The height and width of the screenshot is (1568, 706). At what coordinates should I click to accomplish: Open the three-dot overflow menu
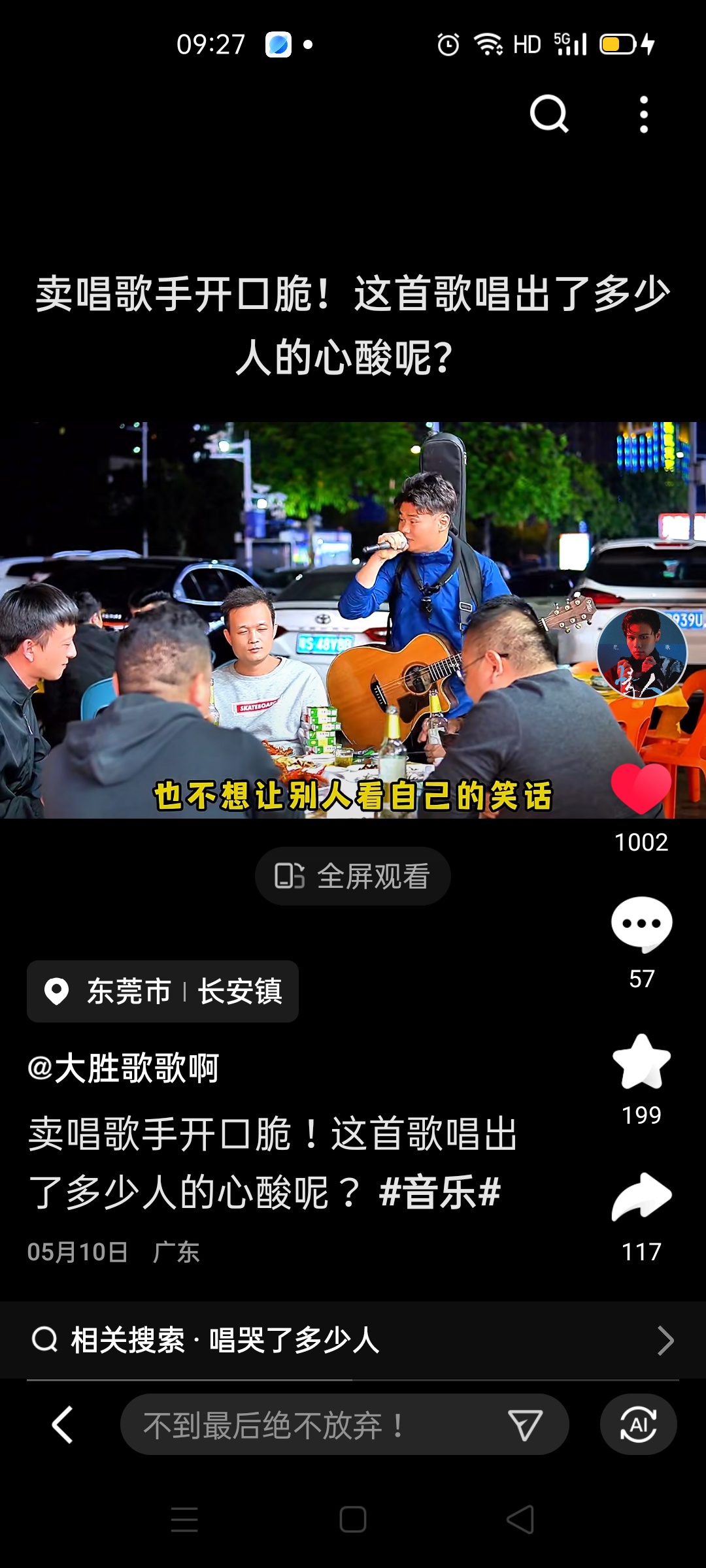644,114
